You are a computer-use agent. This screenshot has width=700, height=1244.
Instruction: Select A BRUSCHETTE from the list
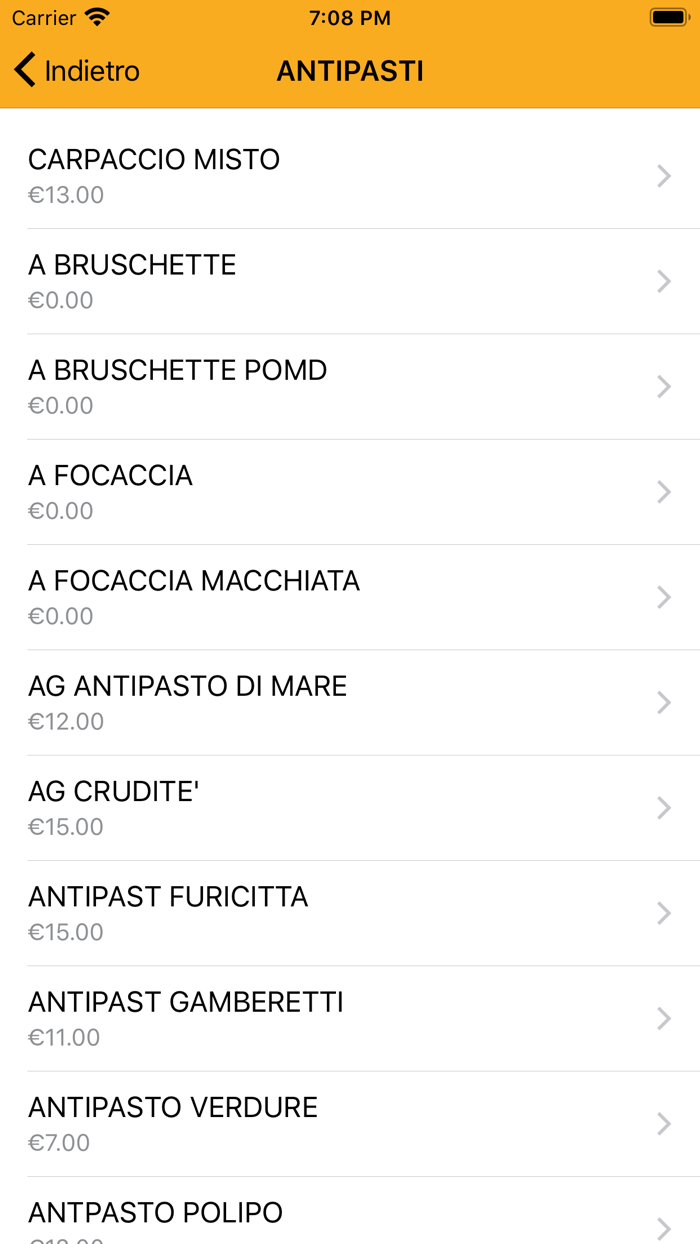tap(350, 281)
